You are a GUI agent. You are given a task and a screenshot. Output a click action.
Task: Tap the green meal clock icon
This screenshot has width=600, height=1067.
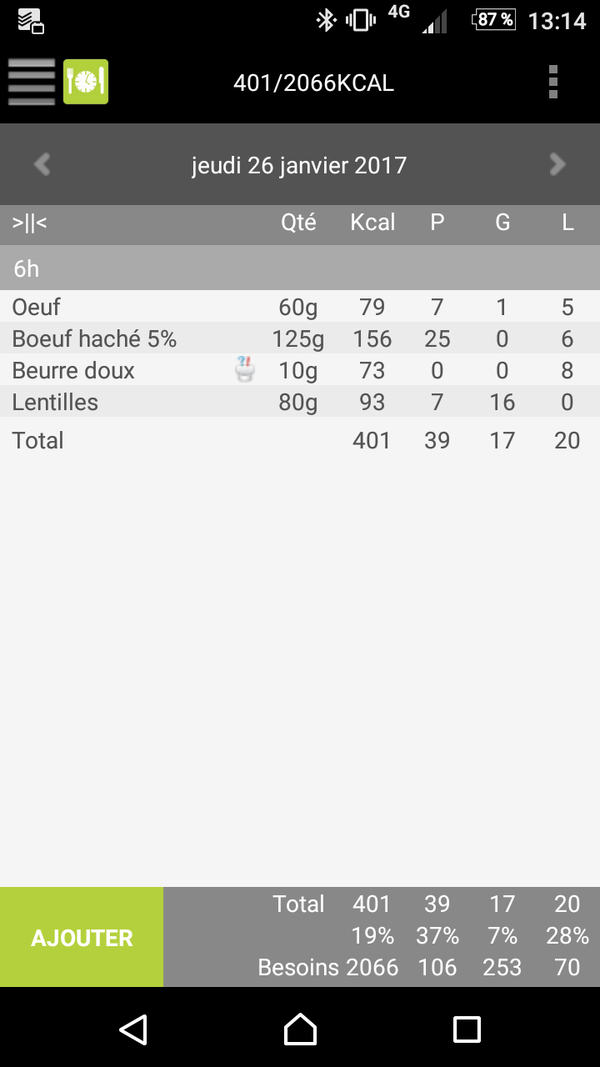coord(86,82)
